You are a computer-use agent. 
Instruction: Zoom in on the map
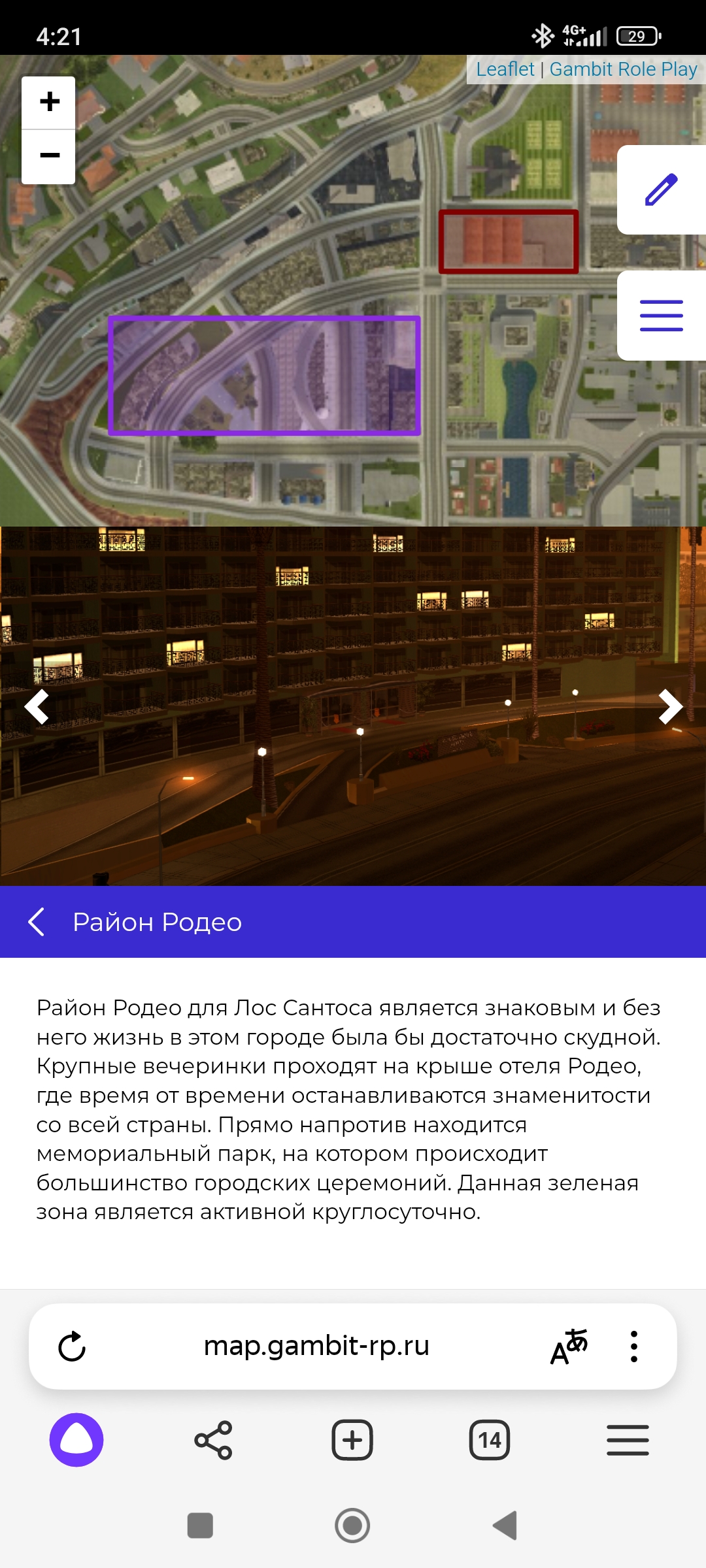49,103
